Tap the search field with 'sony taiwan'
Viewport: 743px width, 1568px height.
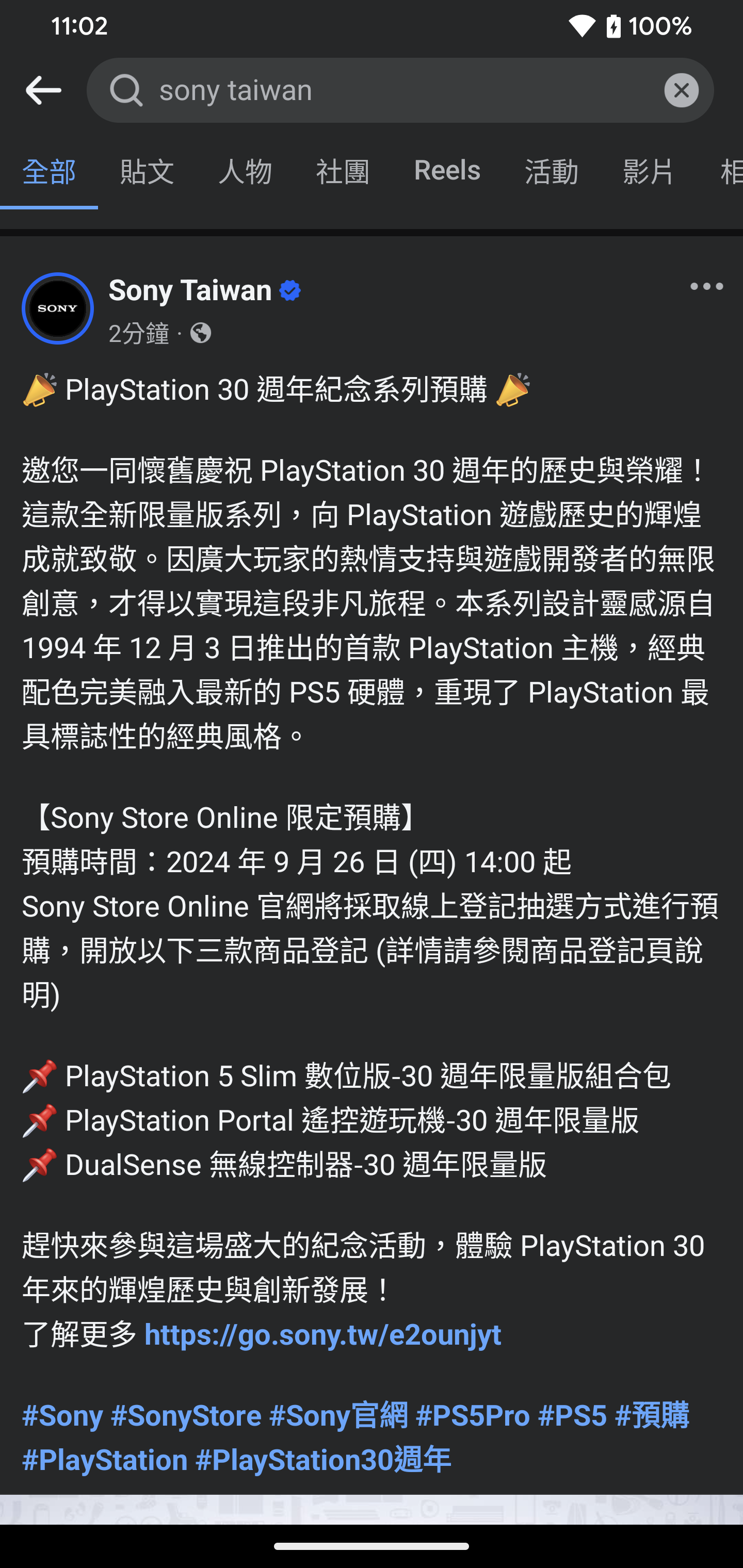(390, 91)
